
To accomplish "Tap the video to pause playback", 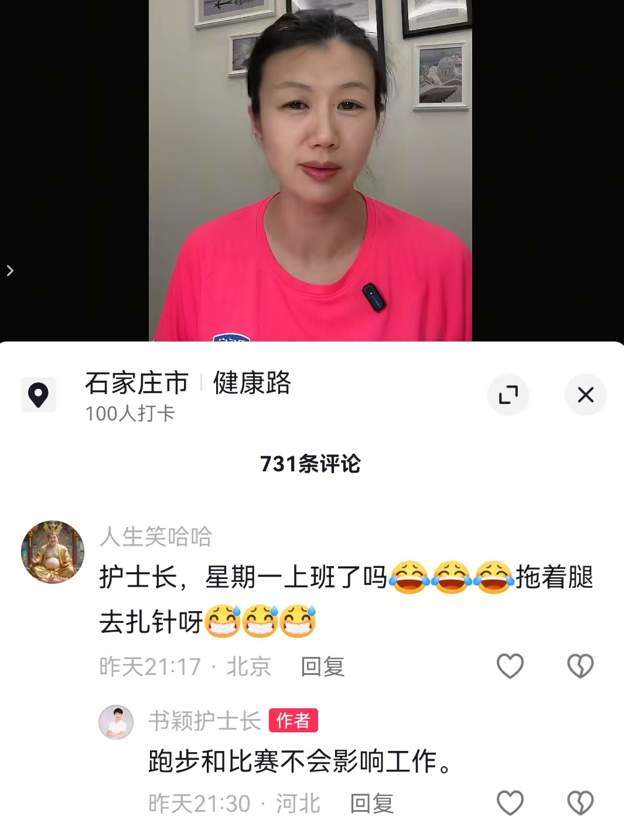I will pyautogui.click(x=310, y=170).
